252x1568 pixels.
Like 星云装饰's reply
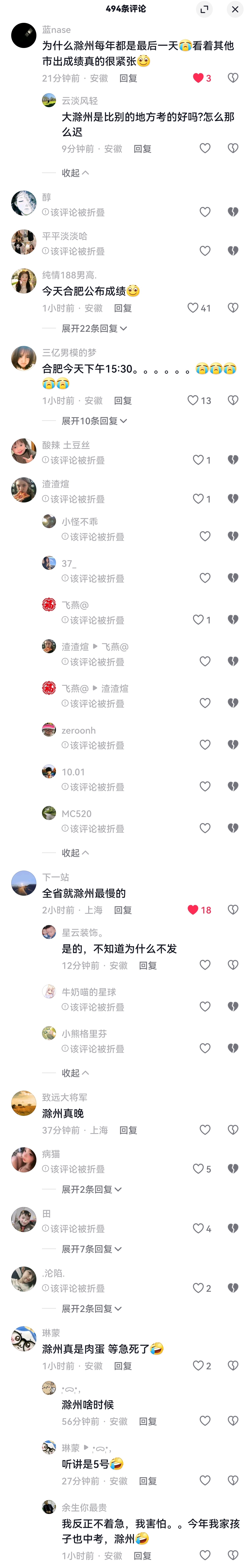pyautogui.click(x=205, y=965)
